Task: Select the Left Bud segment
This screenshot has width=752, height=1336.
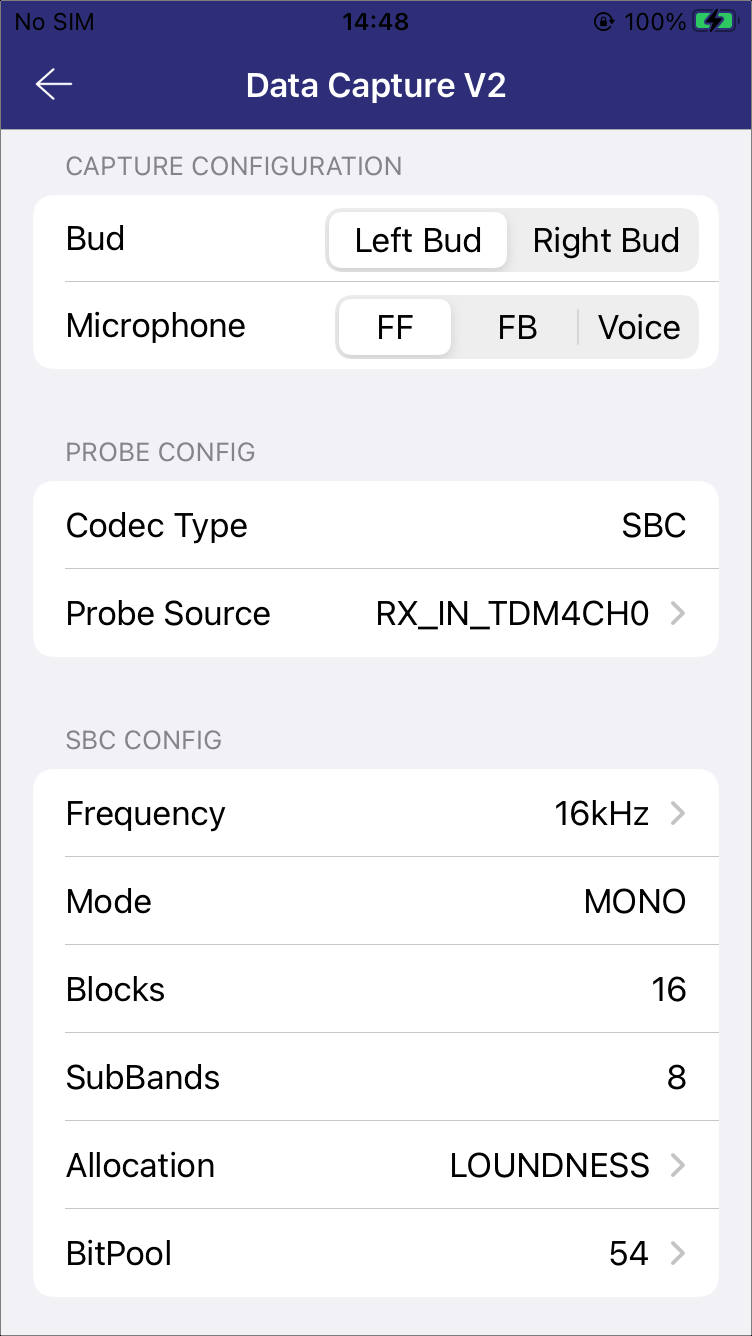Action: tap(418, 240)
